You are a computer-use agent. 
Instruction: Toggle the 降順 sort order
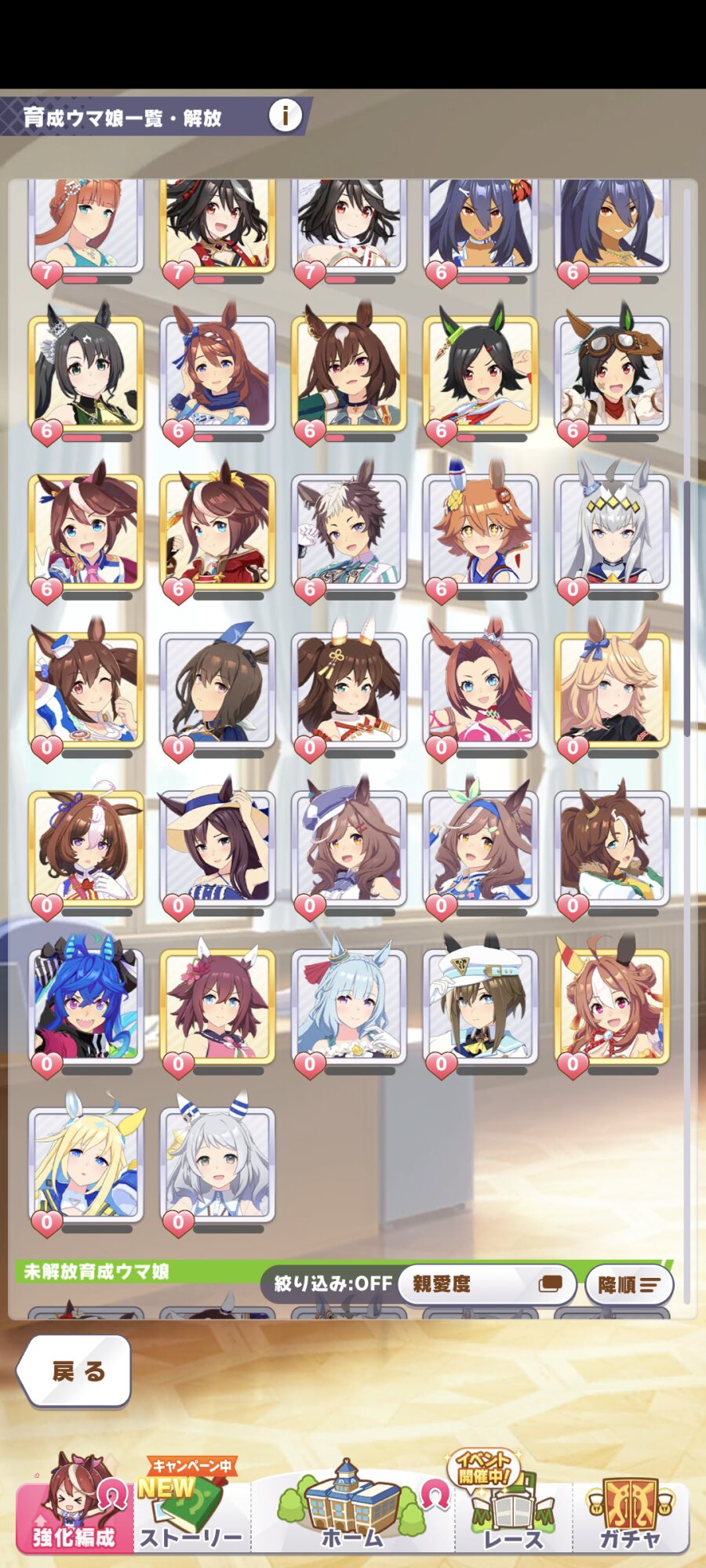[x=629, y=1285]
